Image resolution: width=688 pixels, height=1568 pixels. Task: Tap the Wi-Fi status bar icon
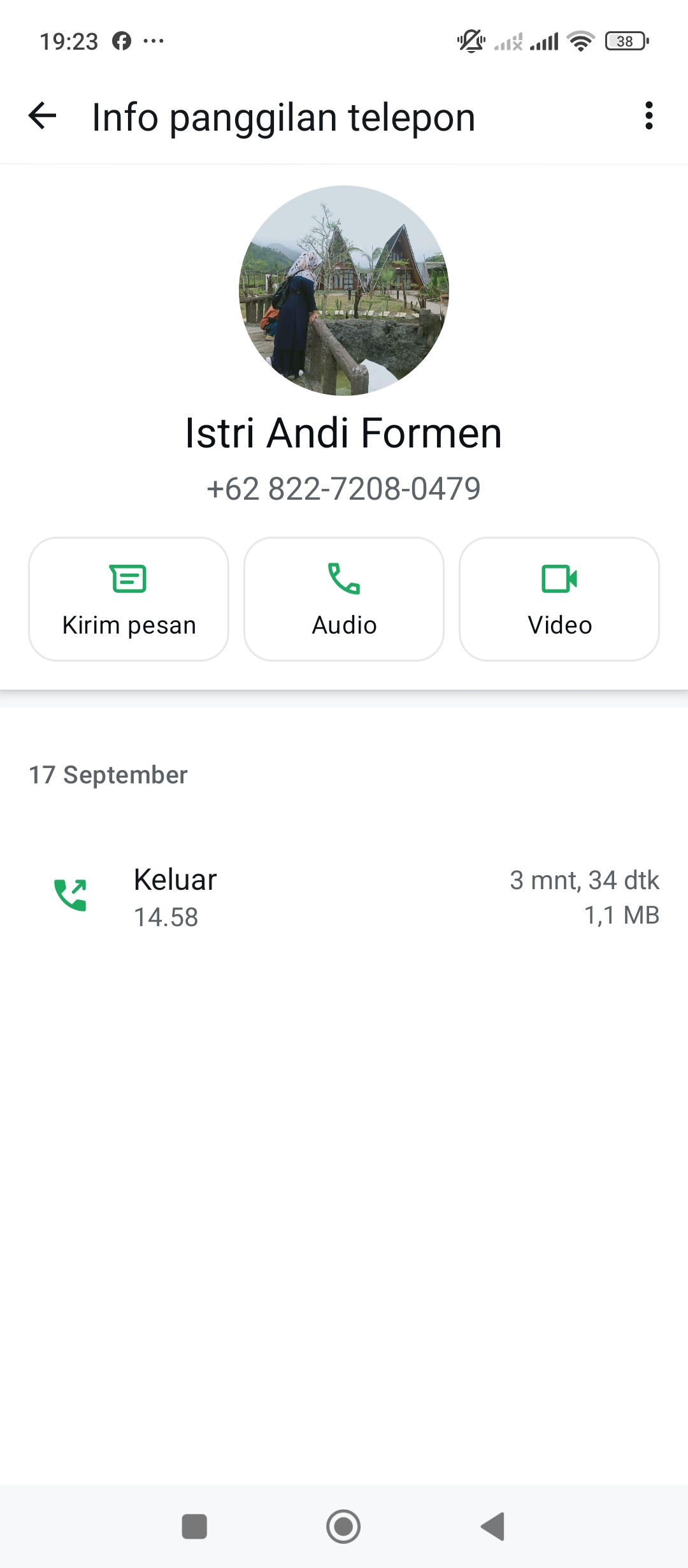[x=580, y=41]
